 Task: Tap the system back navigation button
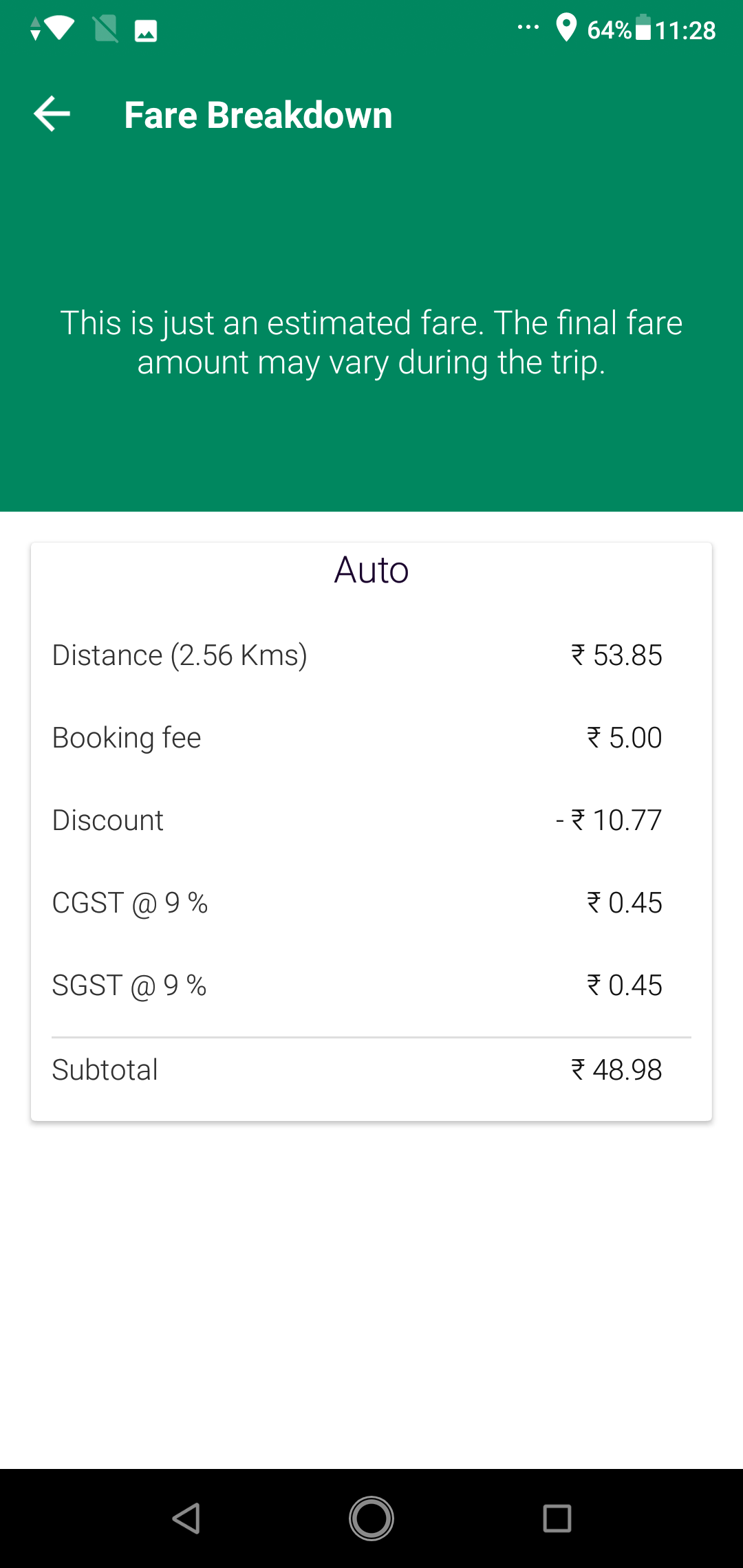(186, 1518)
